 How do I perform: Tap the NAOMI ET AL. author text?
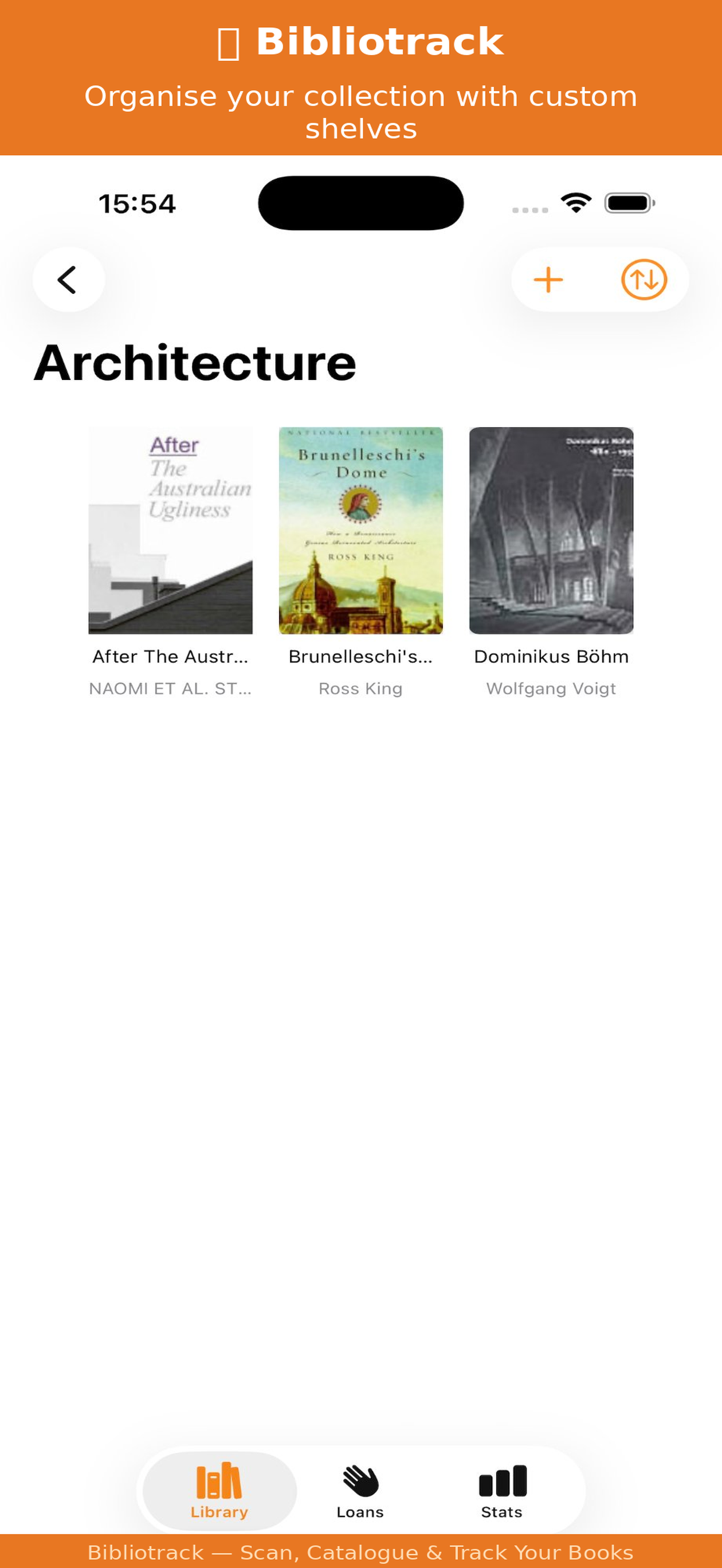(170, 688)
